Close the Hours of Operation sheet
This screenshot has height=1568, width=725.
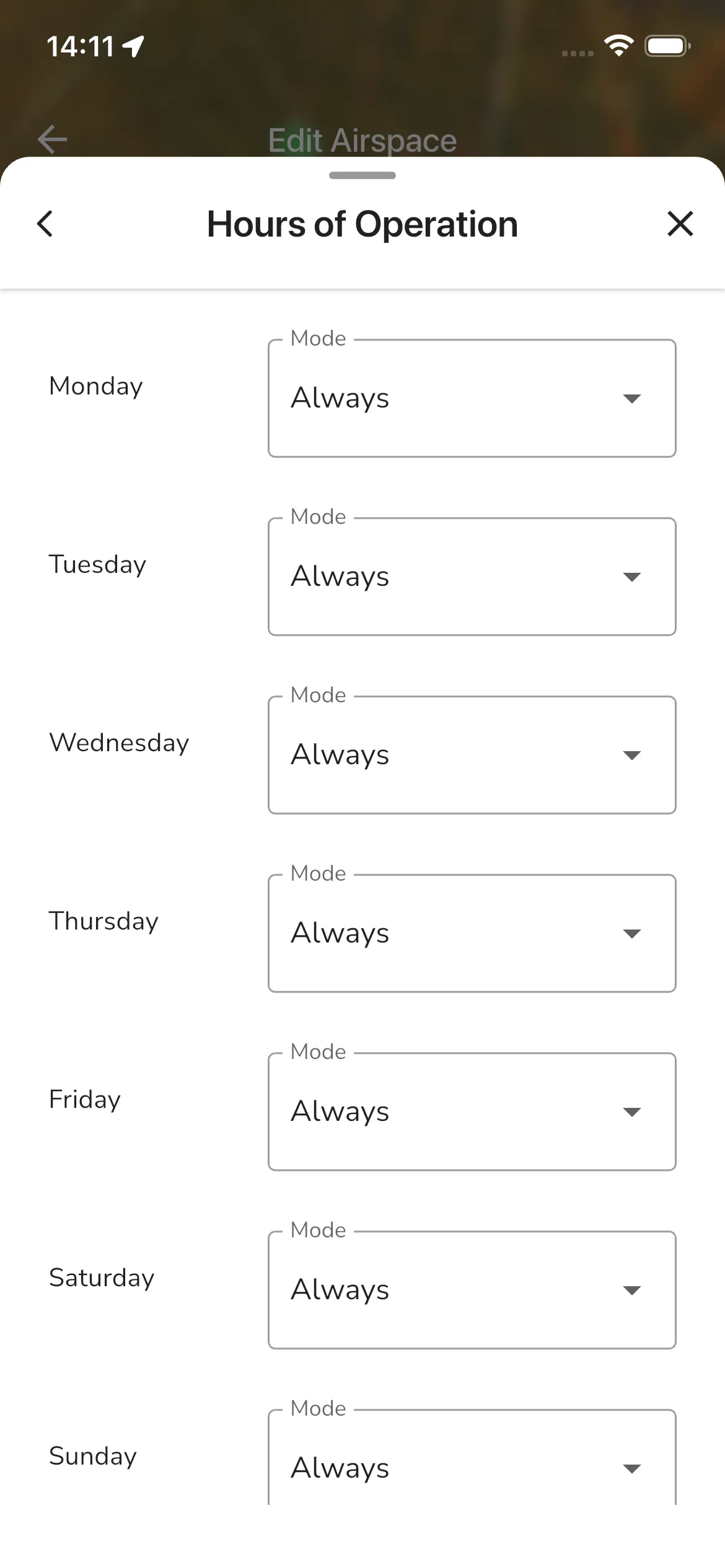(680, 224)
